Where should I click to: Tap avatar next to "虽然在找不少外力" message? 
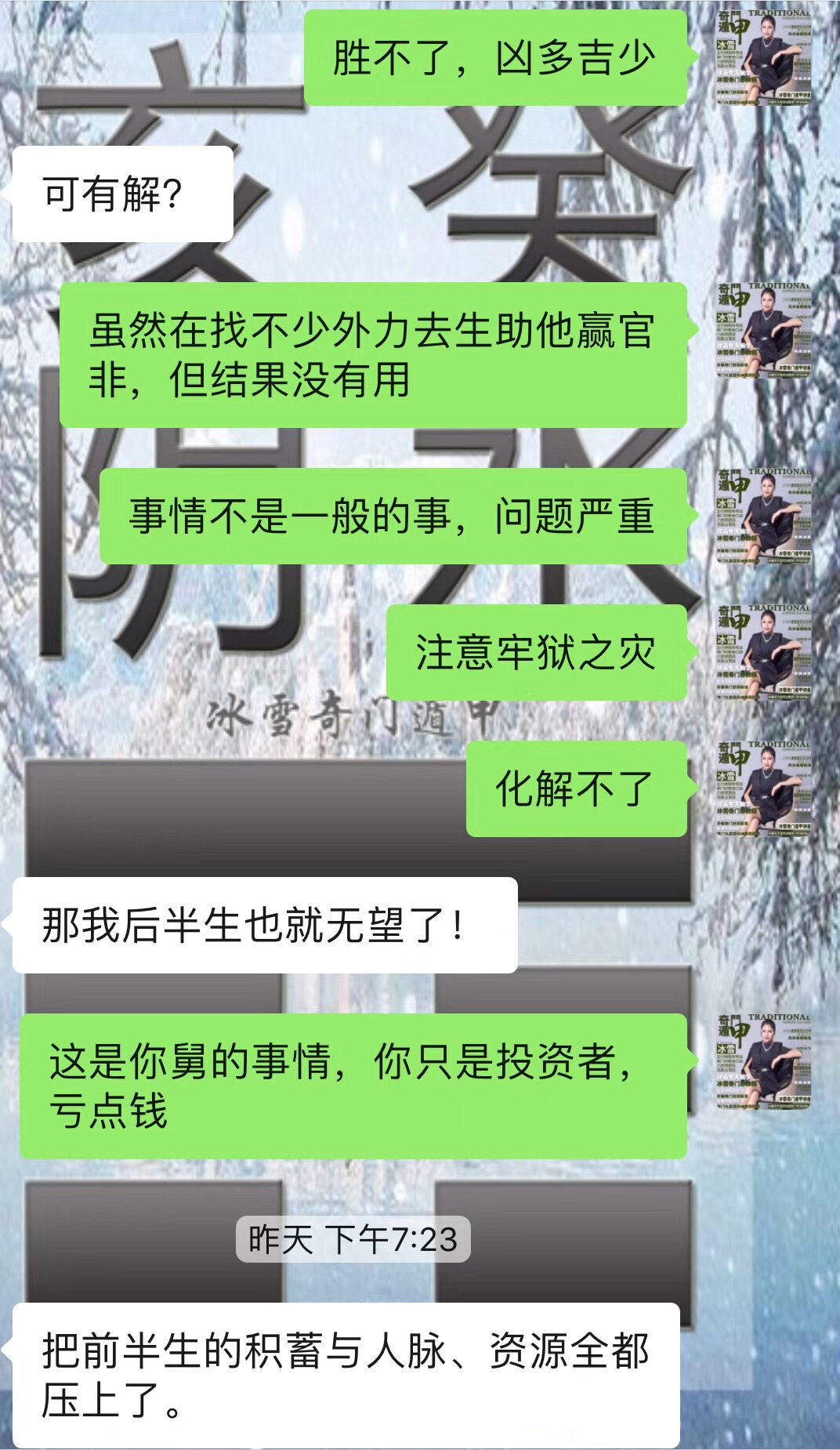762,330
